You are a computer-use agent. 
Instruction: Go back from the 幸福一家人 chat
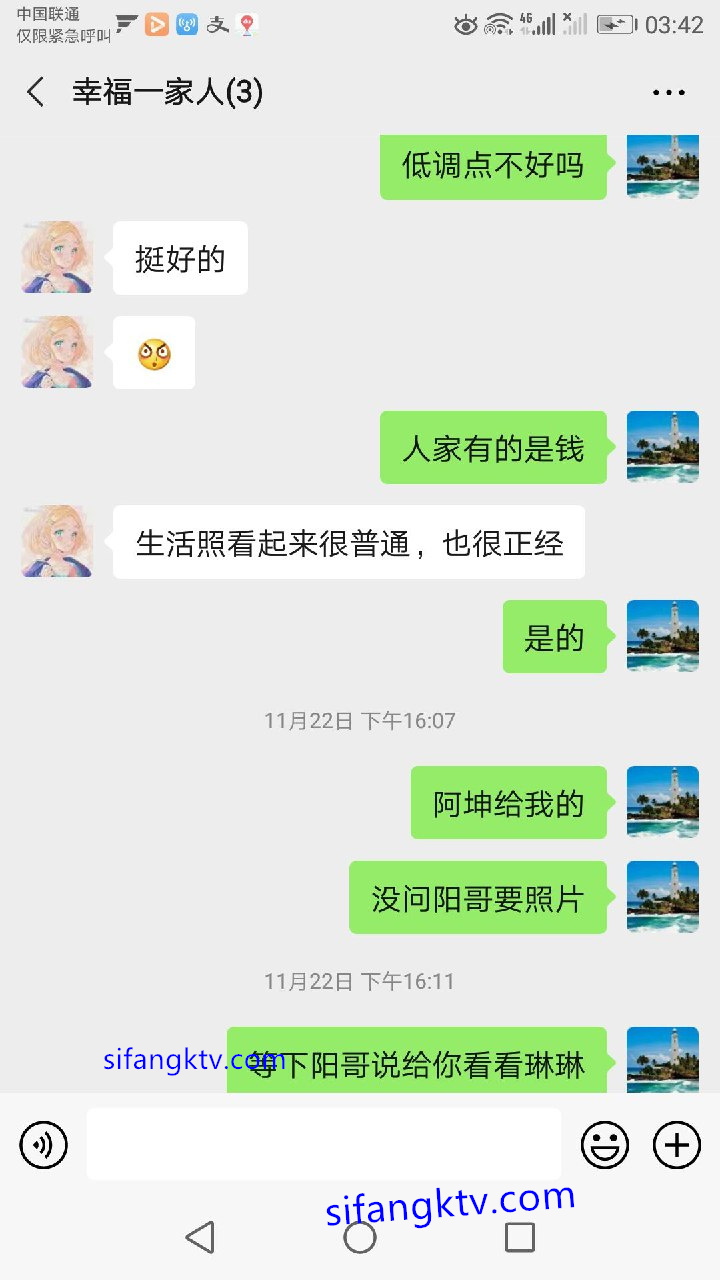click(36, 93)
